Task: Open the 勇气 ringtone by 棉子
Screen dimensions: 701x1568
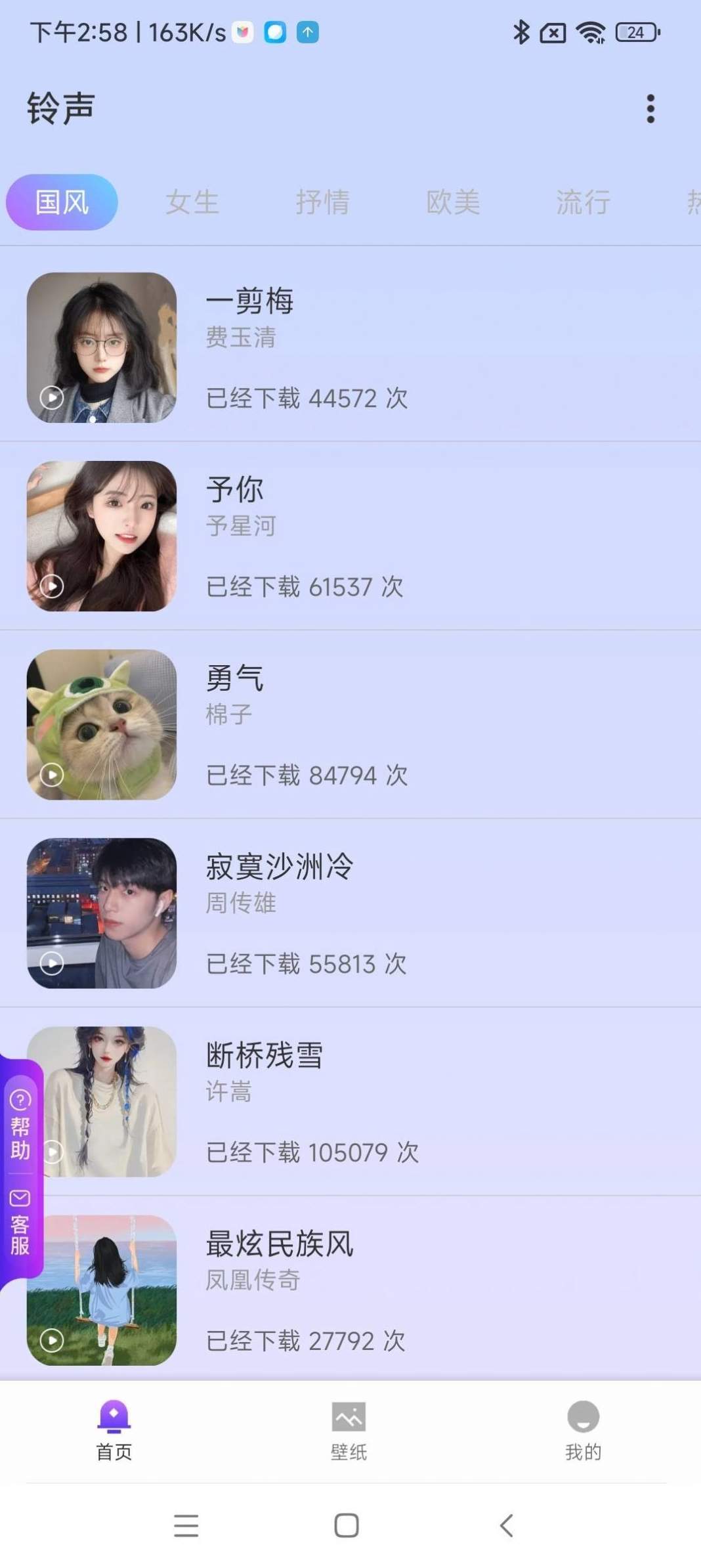Action: [x=394, y=724]
